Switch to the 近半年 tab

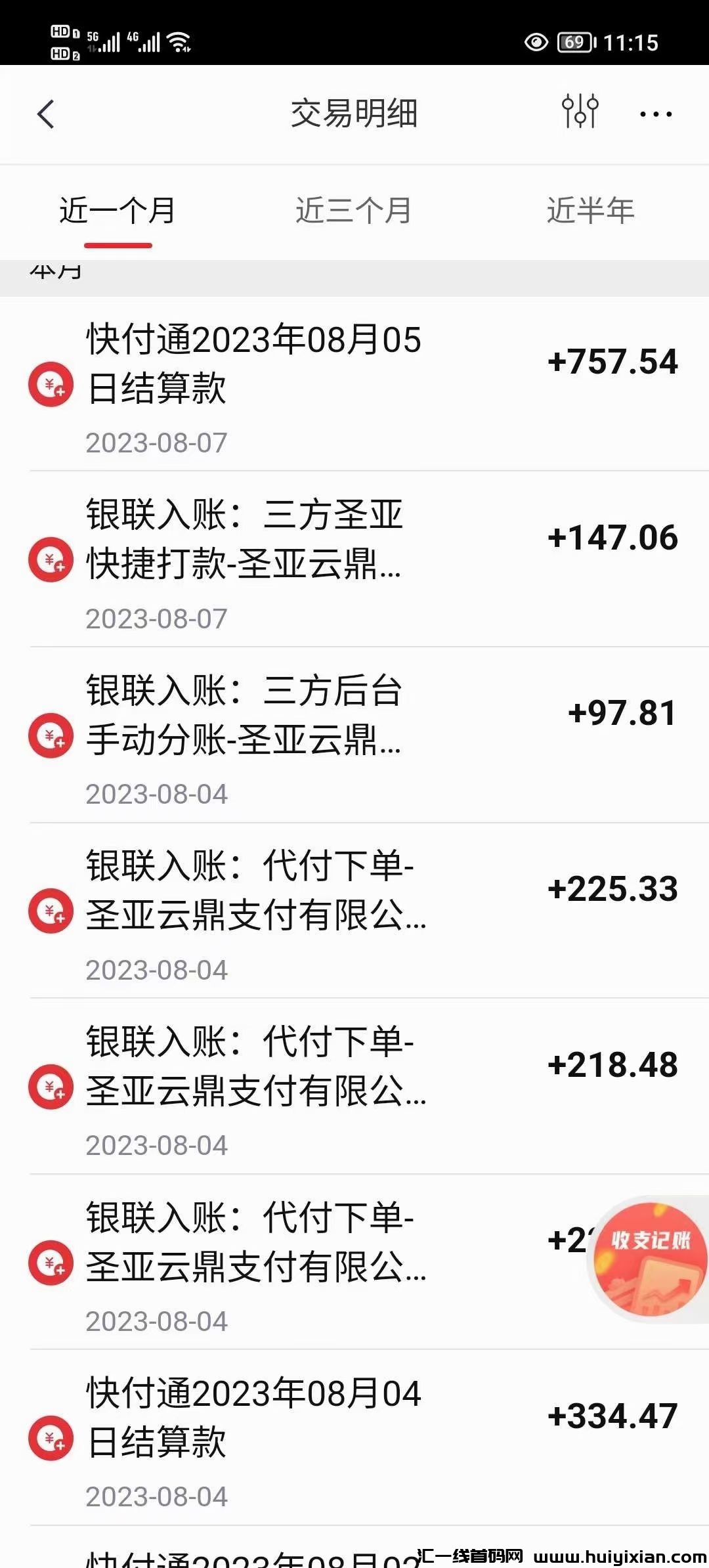[590, 211]
